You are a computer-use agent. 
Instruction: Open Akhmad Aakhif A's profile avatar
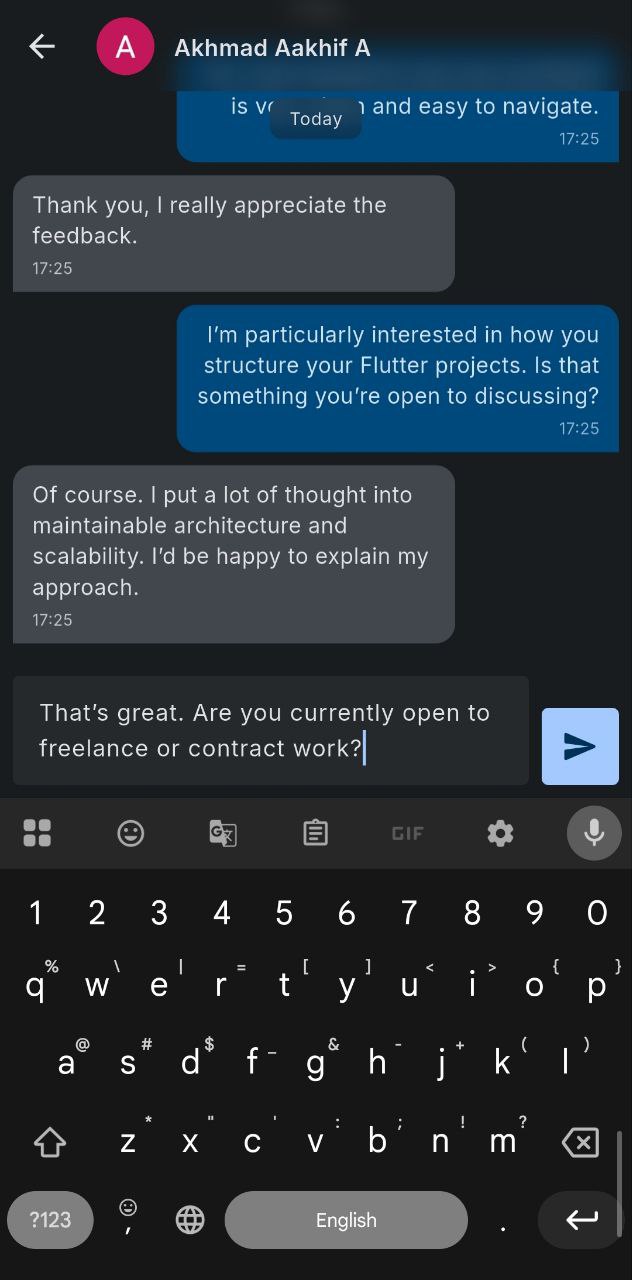125,47
